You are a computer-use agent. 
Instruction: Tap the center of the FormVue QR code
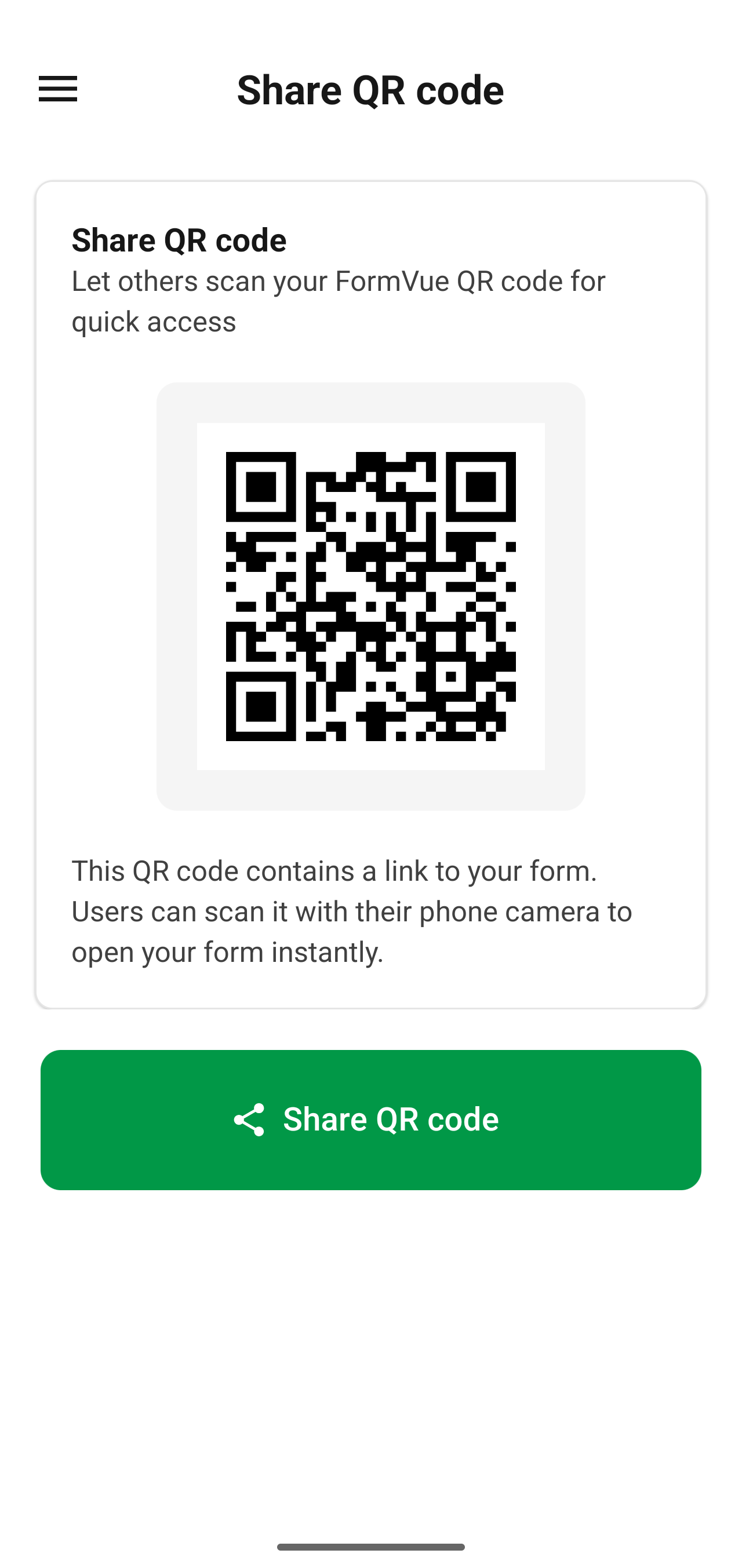[x=372, y=596]
